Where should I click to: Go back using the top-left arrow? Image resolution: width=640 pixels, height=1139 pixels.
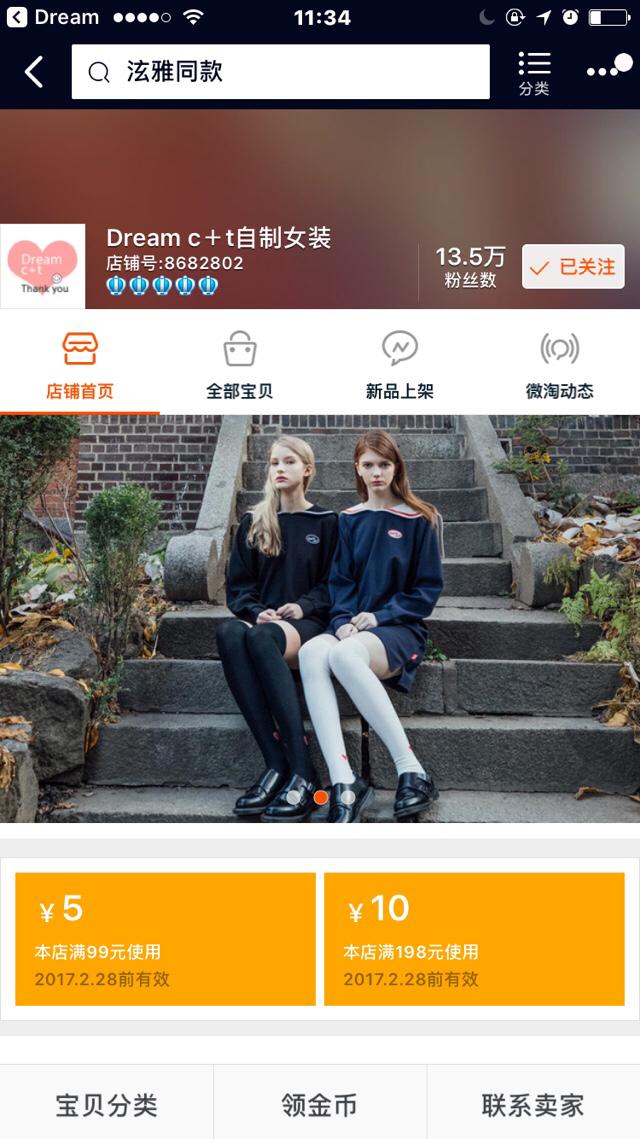[34, 72]
